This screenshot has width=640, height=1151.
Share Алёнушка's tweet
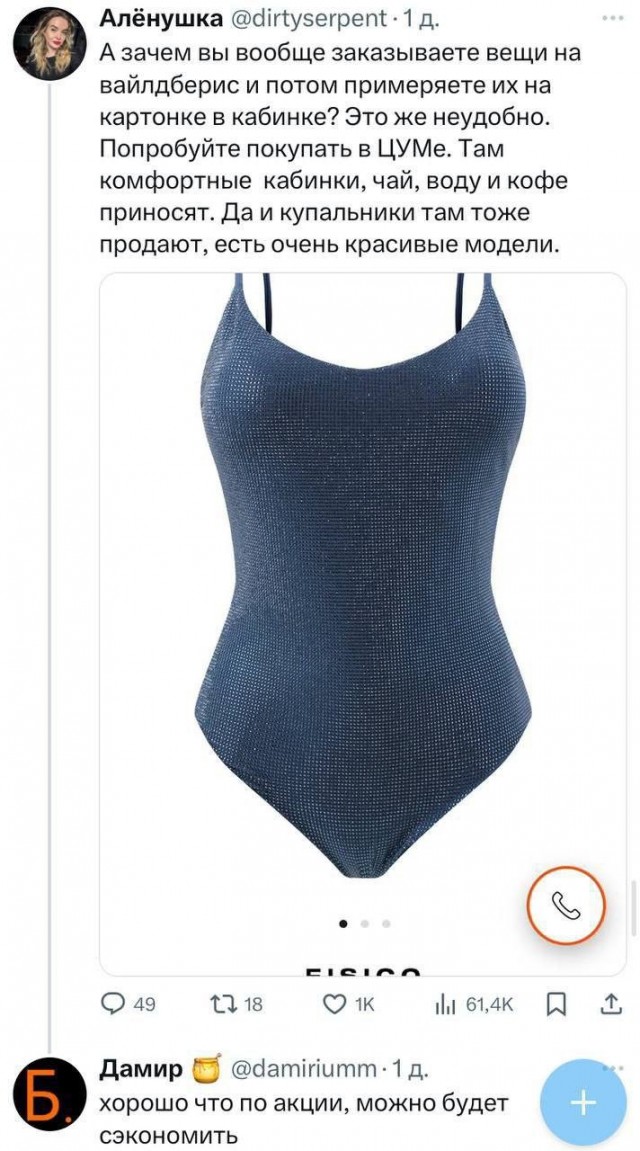[x=610, y=1006]
